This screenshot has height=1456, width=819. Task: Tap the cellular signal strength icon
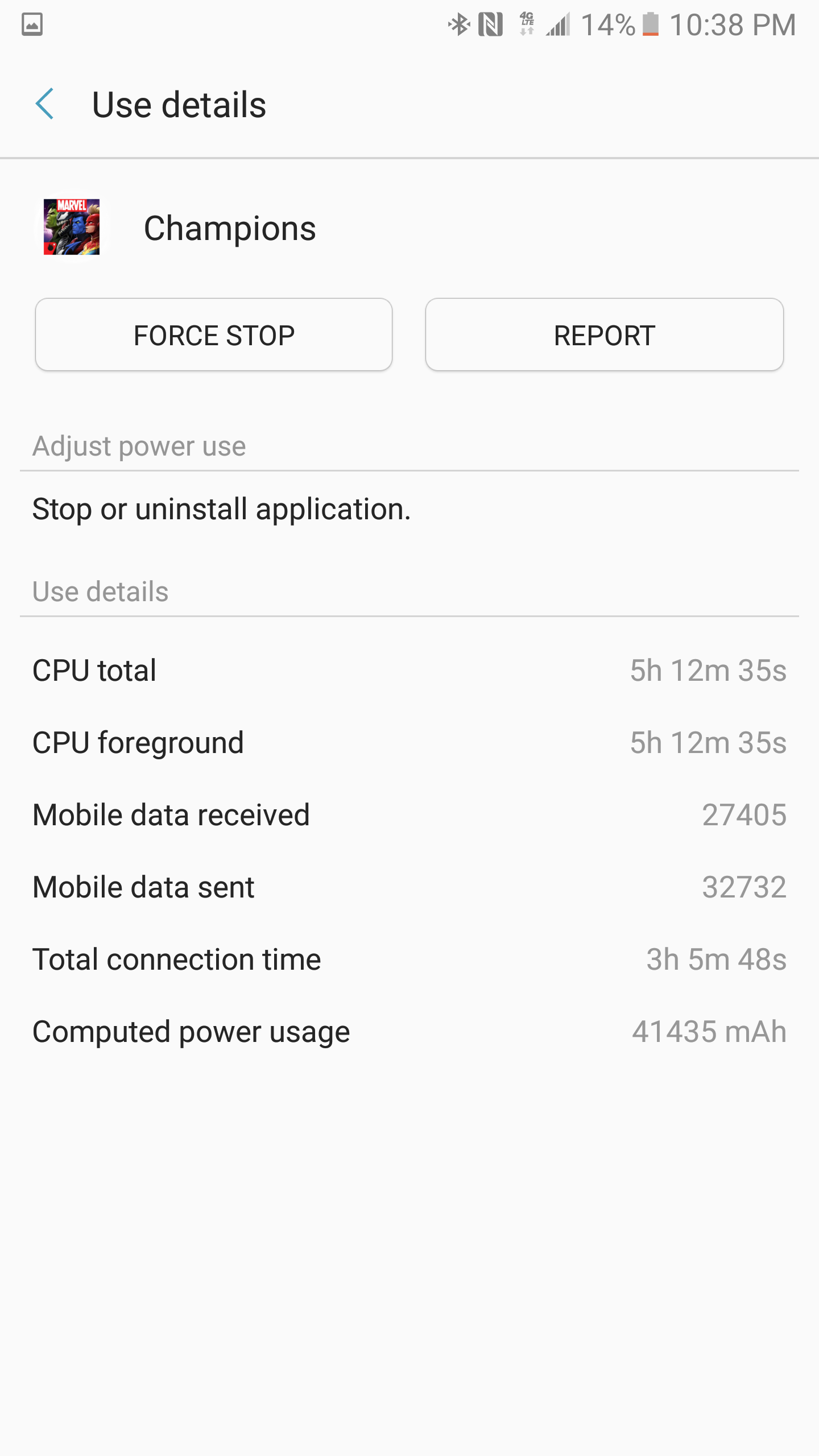559,24
